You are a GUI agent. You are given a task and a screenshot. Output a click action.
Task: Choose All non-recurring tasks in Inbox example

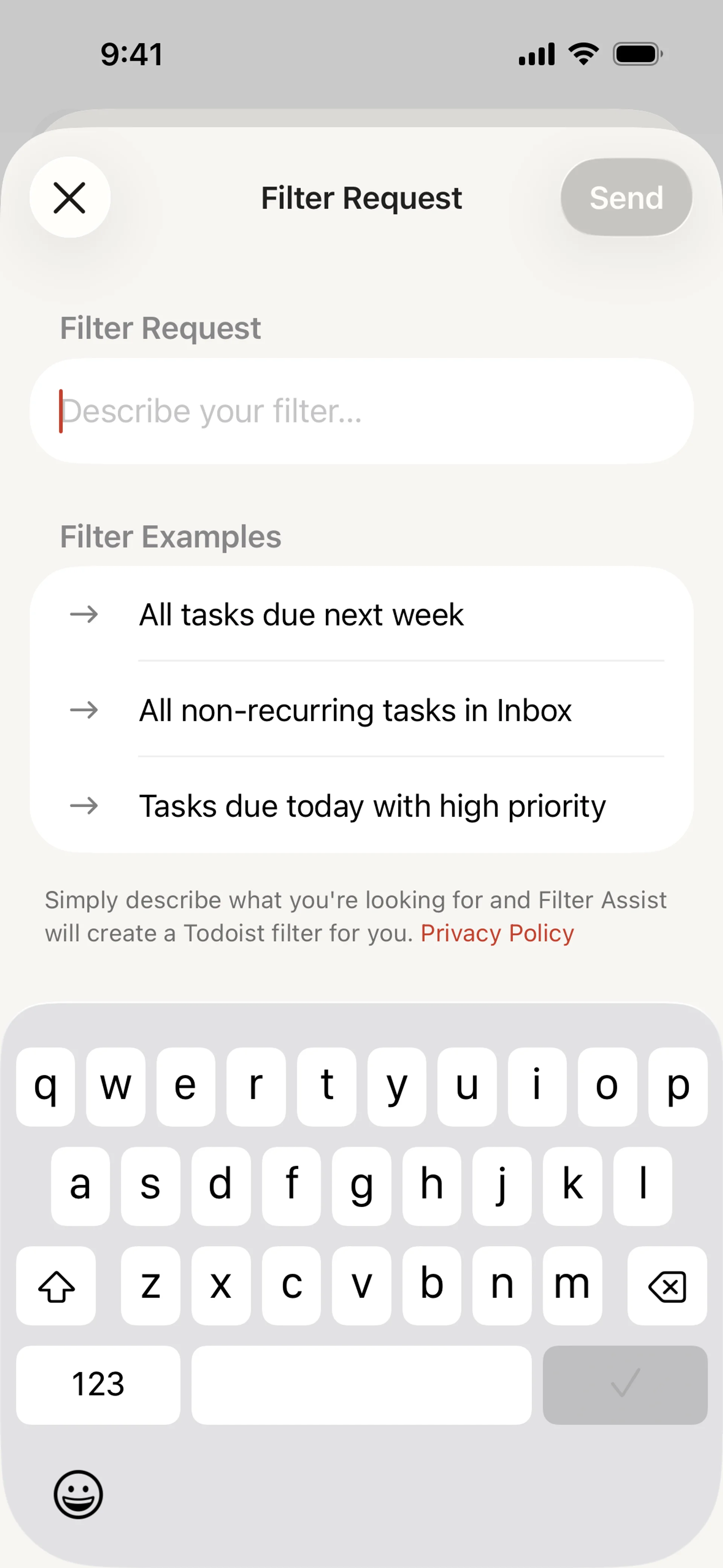361,710
